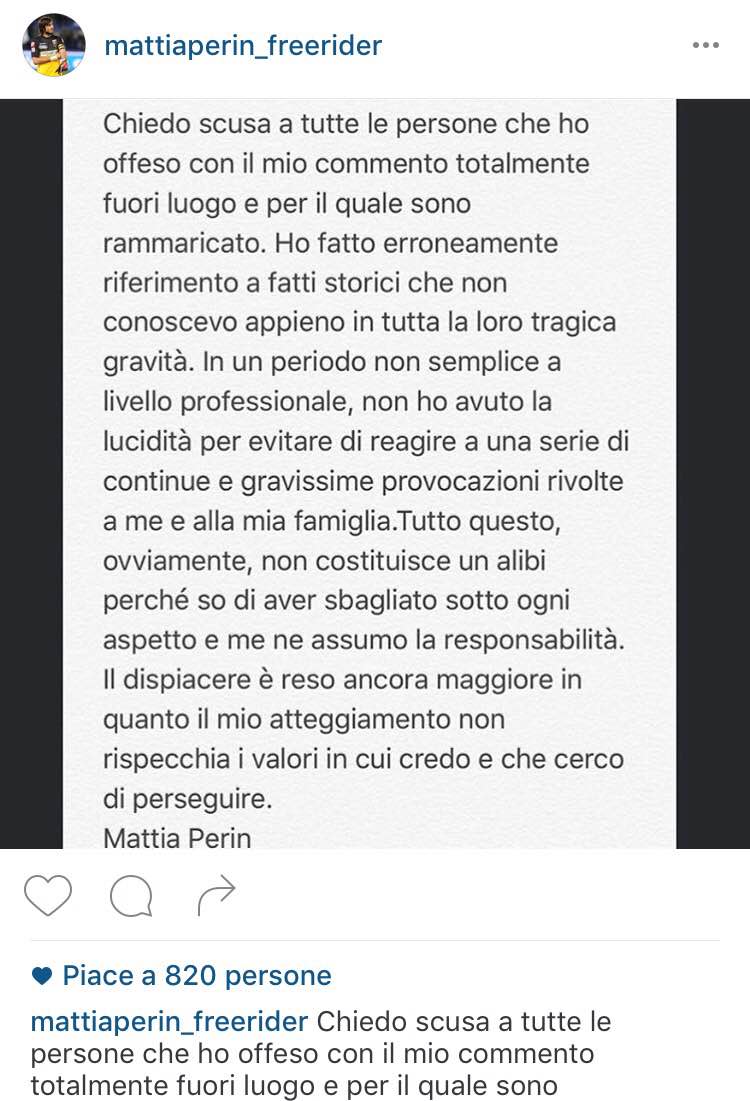Open the three-dot overflow menu

pos(706,46)
